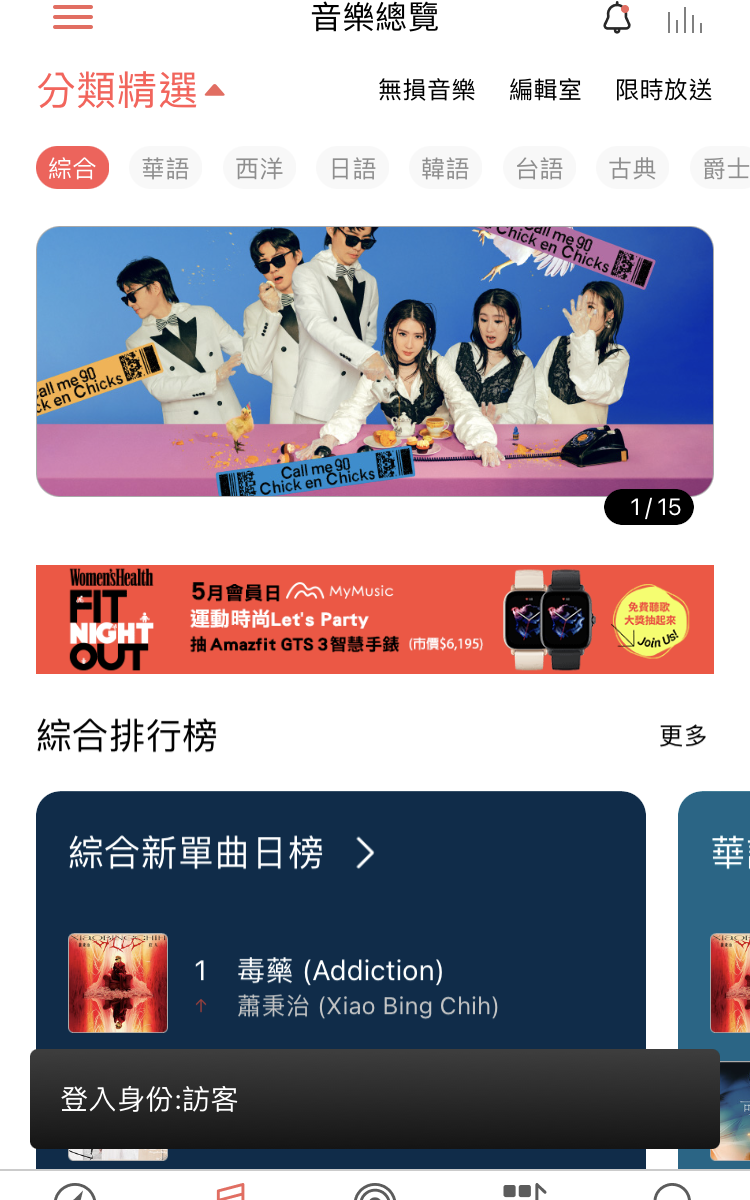Tap 更多 for more charts
750x1200 pixels.
coord(683,736)
